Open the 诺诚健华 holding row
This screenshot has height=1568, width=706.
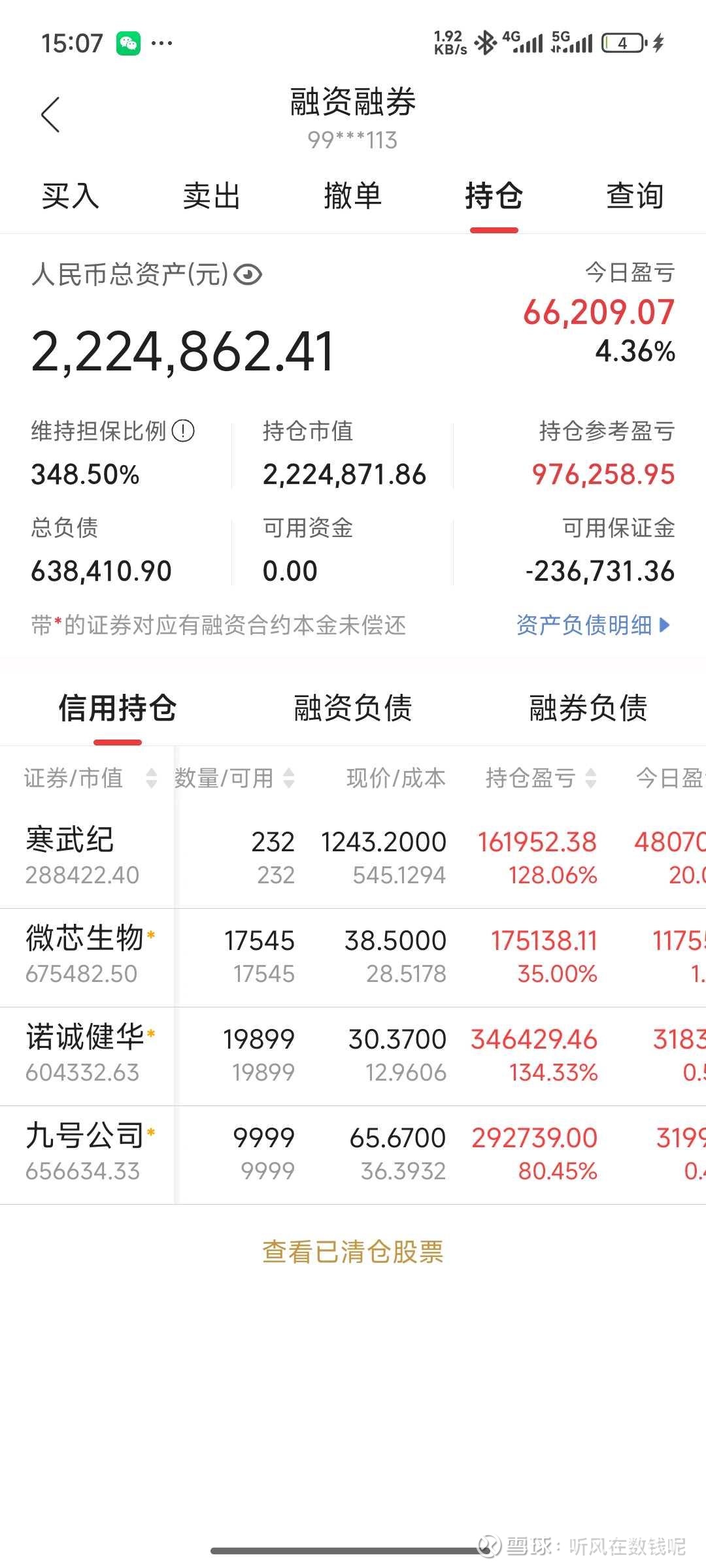tap(353, 1056)
